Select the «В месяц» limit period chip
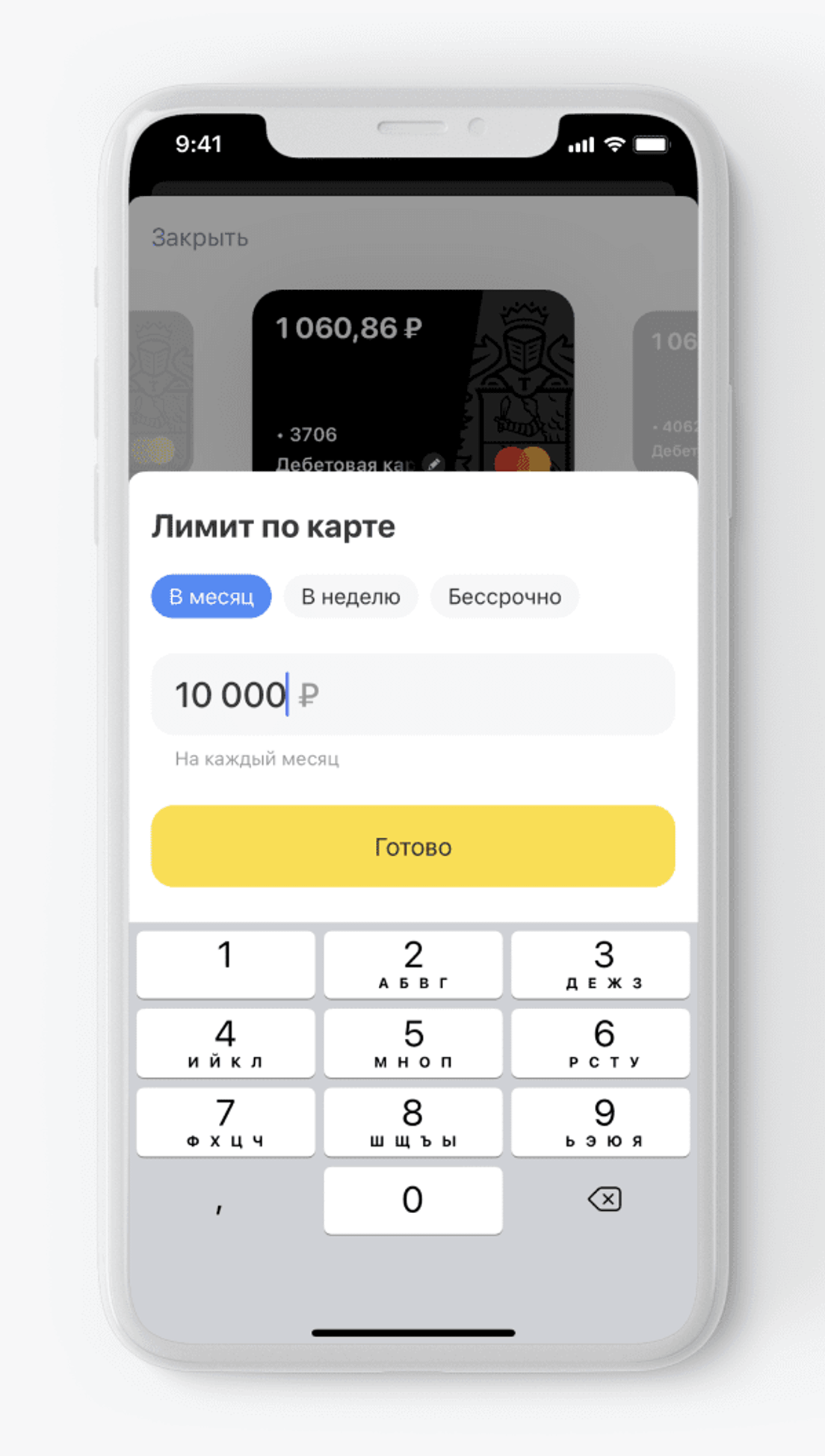825x1456 pixels. pyautogui.click(x=211, y=596)
